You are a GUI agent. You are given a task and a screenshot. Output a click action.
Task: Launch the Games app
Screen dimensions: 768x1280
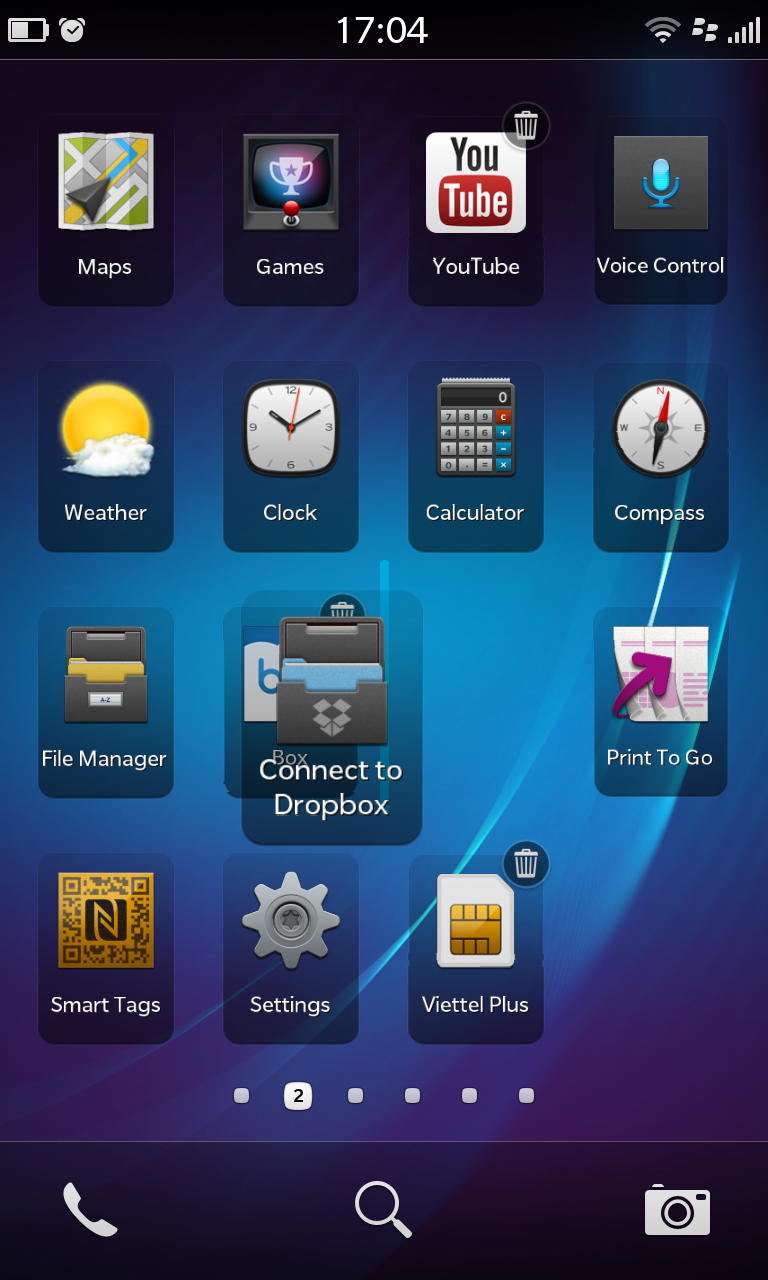point(290,210)
